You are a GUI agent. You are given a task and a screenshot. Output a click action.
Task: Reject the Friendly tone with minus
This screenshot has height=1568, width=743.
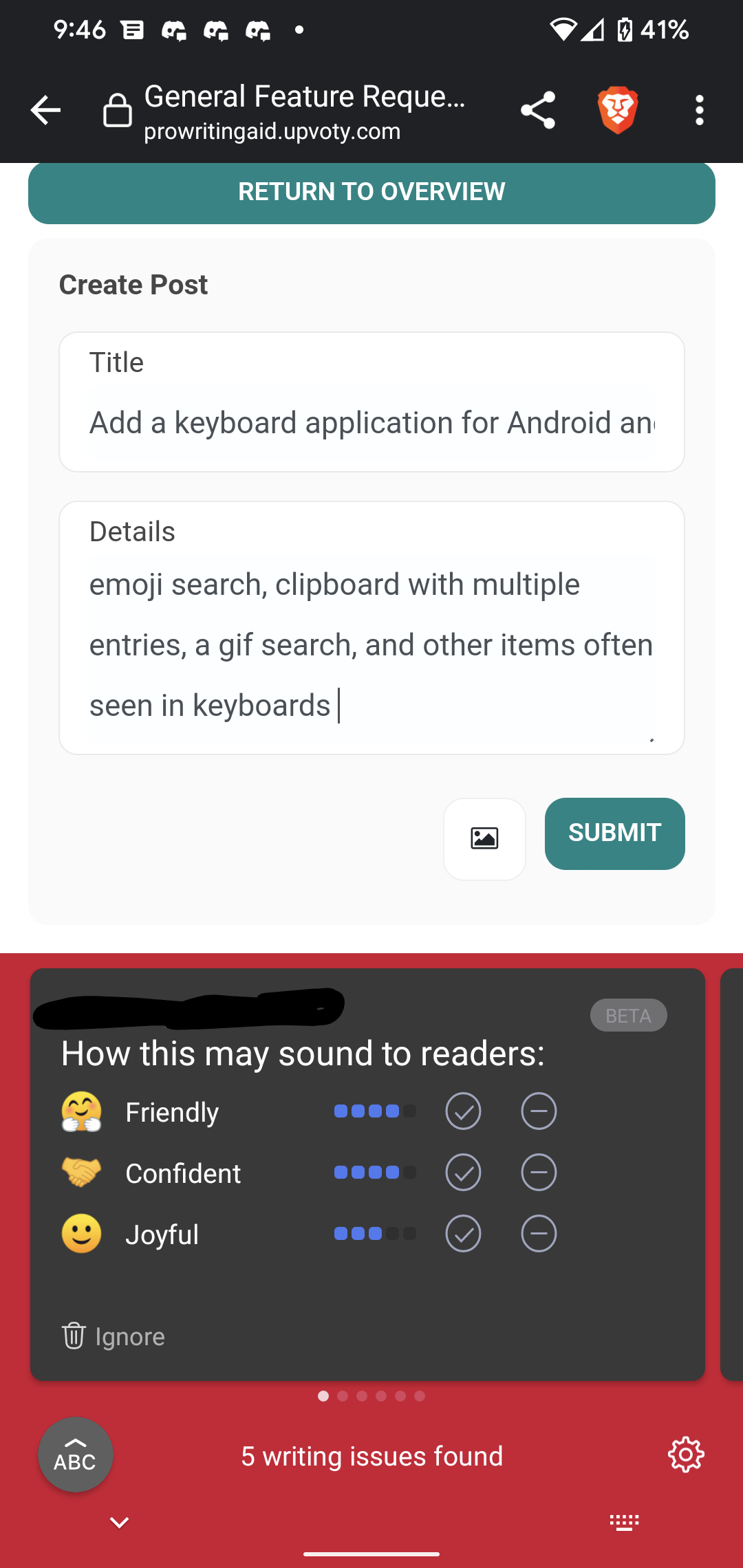click(539, 1111)
